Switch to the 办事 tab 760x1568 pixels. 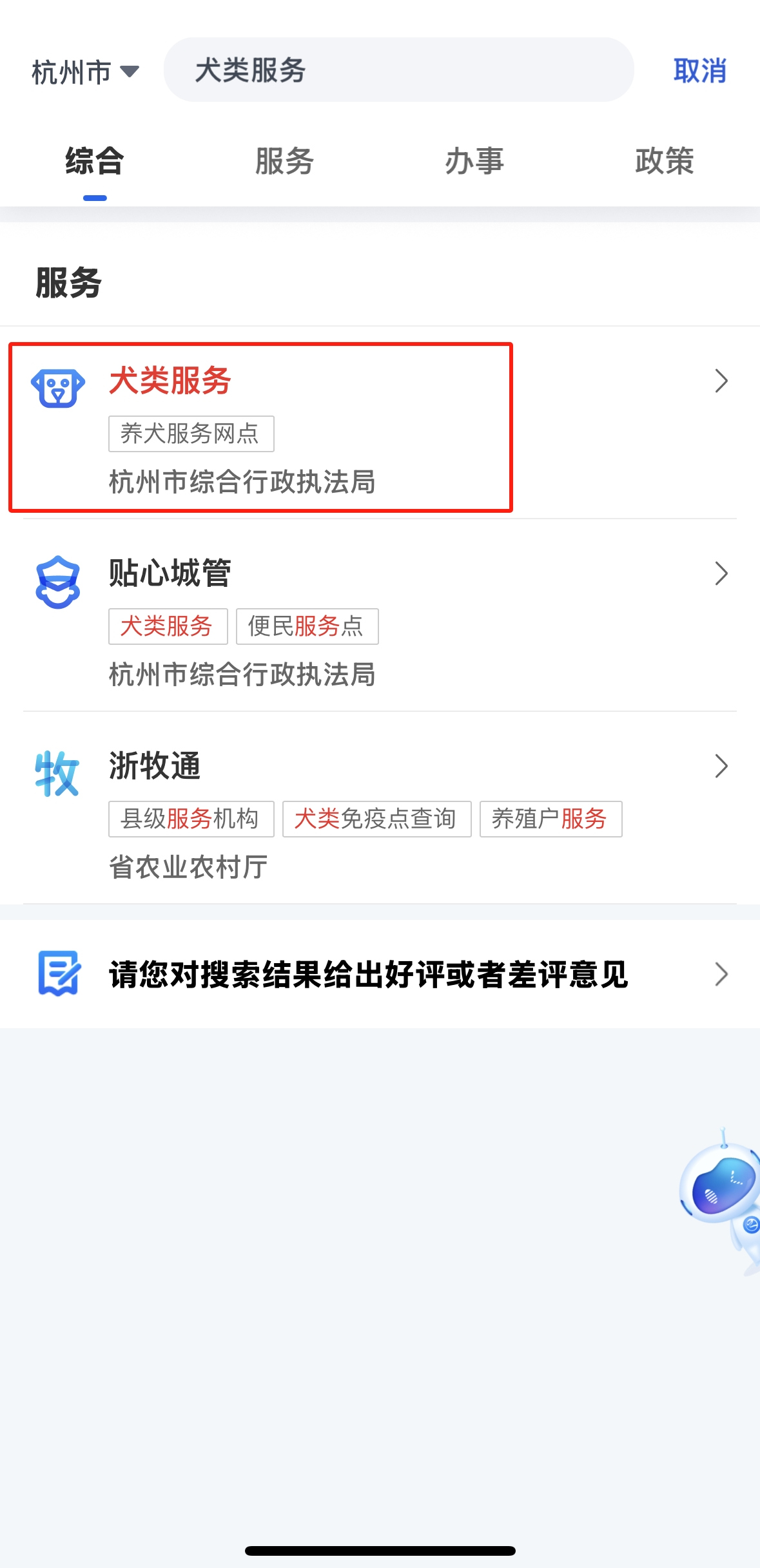(474, 162)
